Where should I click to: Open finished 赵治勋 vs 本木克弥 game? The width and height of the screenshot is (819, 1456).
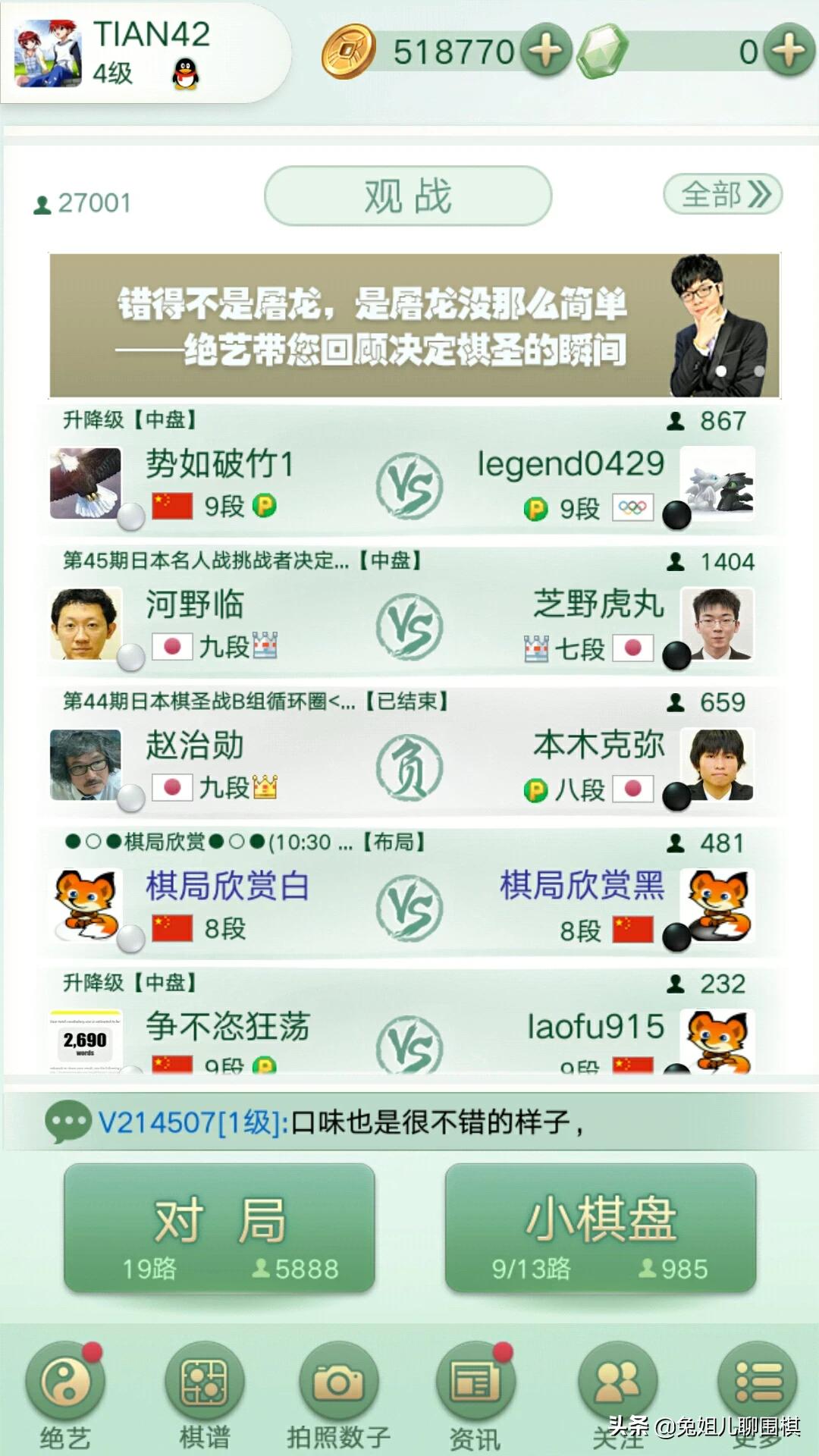[x=409, y=766]
